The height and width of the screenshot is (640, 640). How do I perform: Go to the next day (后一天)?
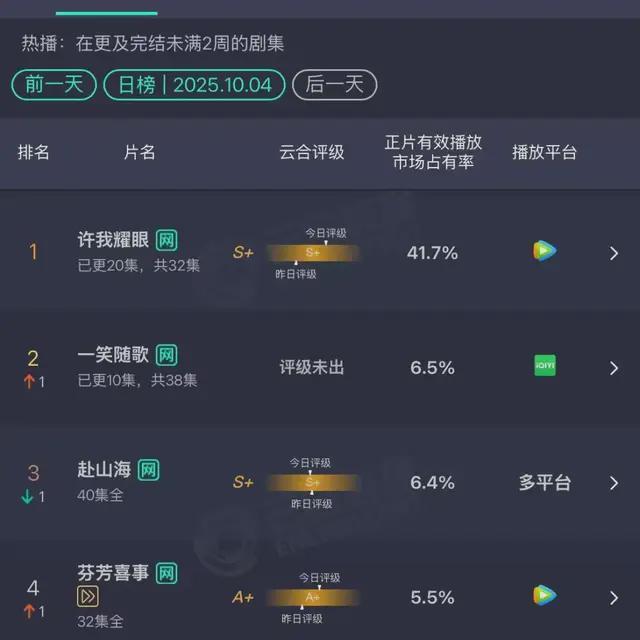coord(334,85)
